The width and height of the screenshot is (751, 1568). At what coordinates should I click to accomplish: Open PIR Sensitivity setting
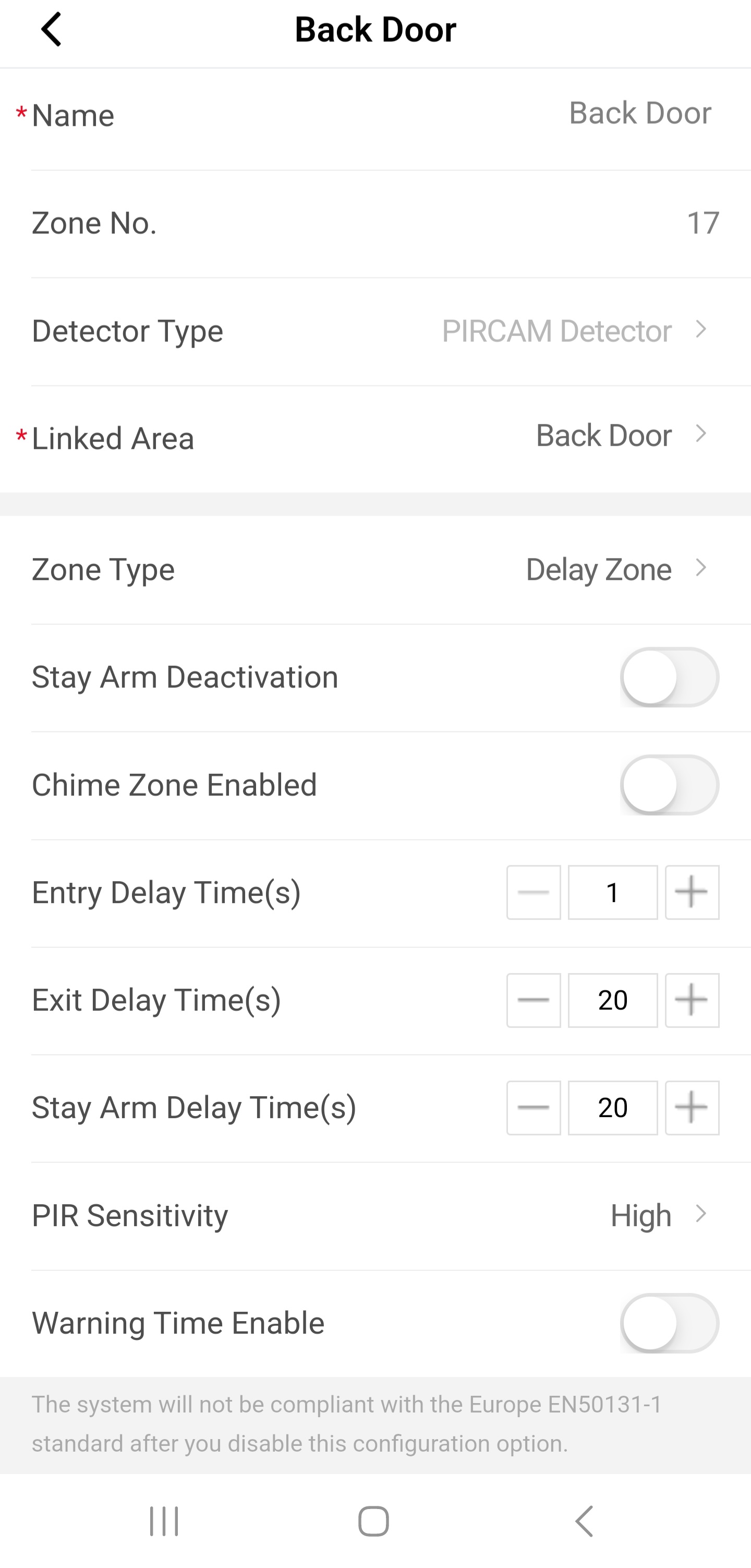coord(657,1215)
